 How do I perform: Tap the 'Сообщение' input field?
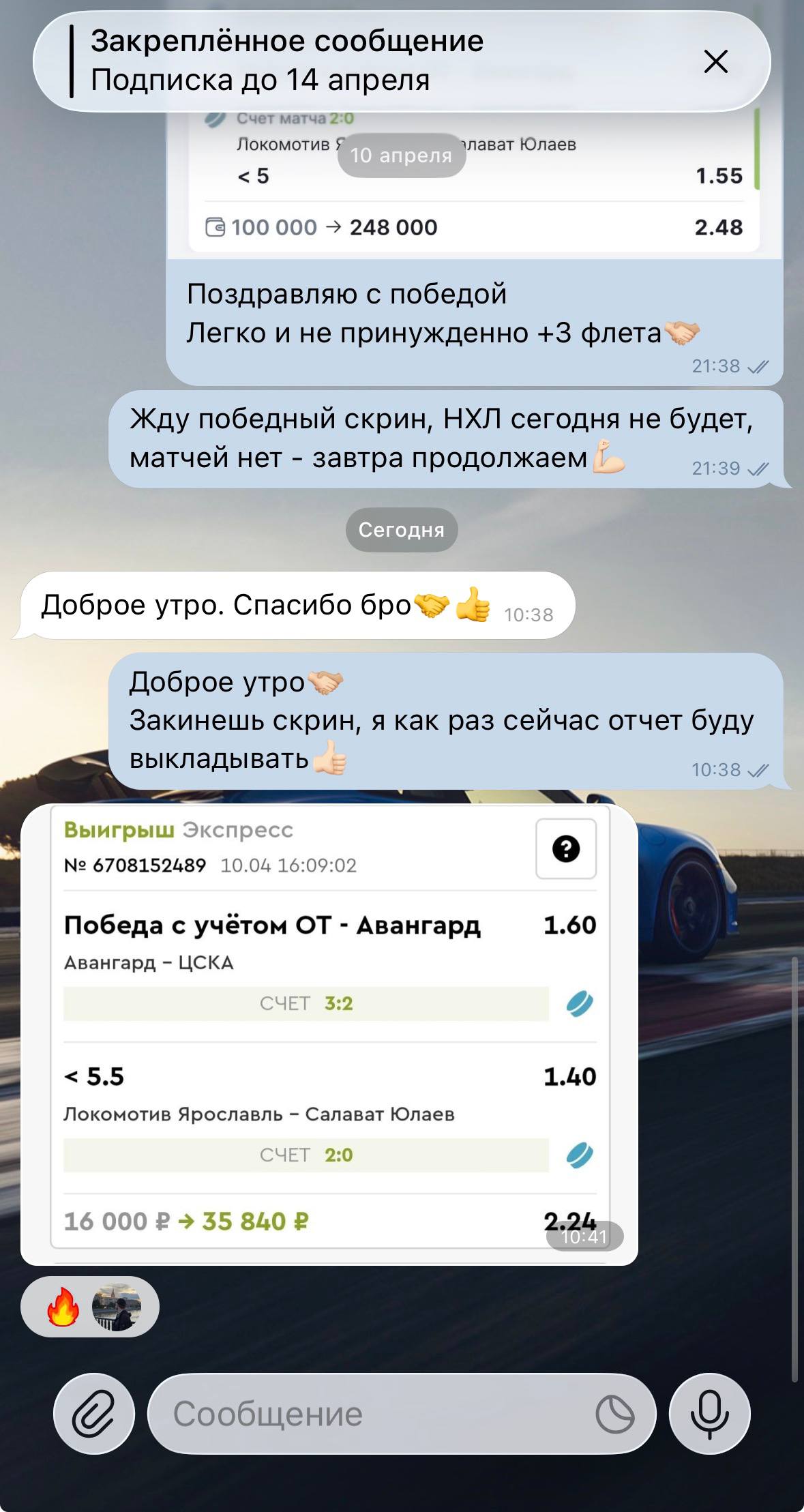368,1413
